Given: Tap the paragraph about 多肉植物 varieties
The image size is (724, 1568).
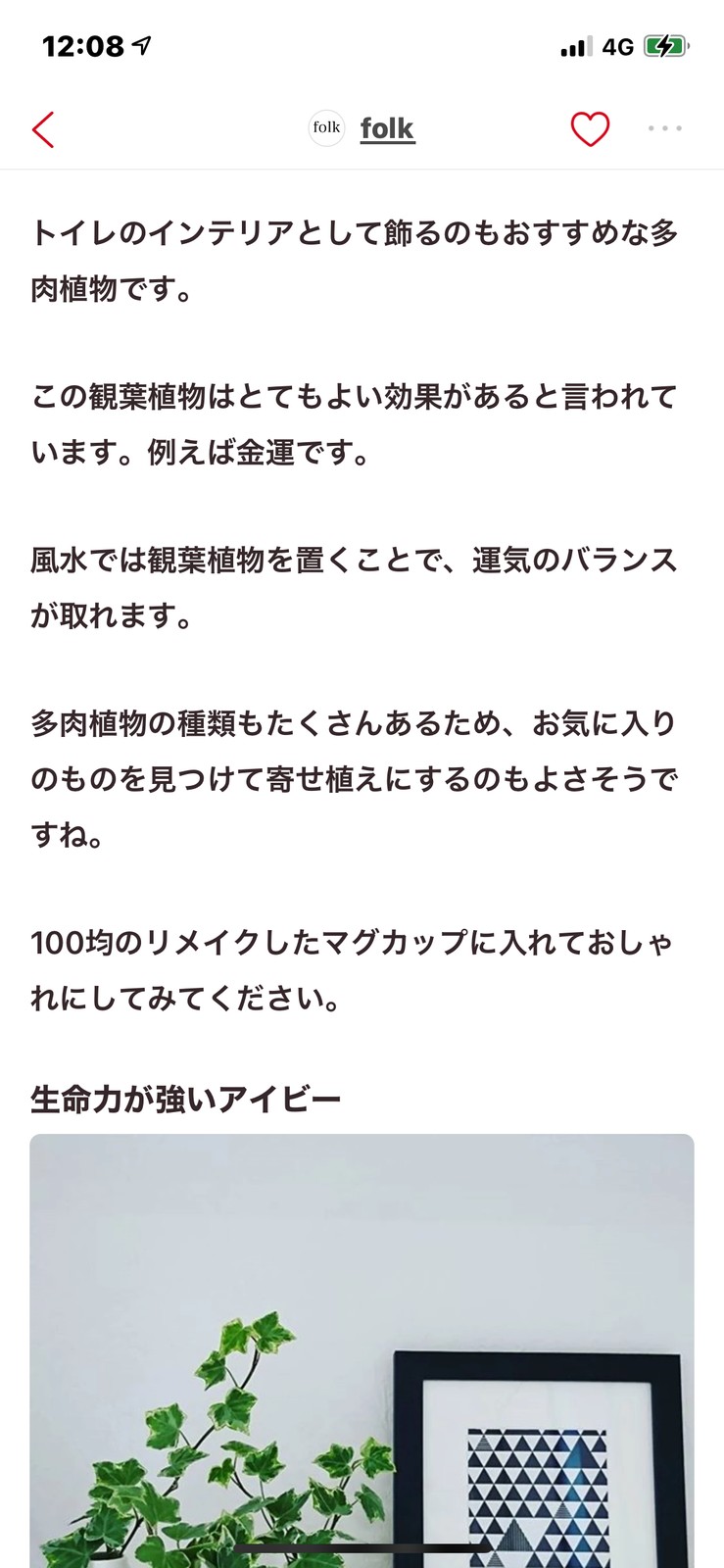Looking at the screenshot, I should pyautogui.click(x=353, y=774).
